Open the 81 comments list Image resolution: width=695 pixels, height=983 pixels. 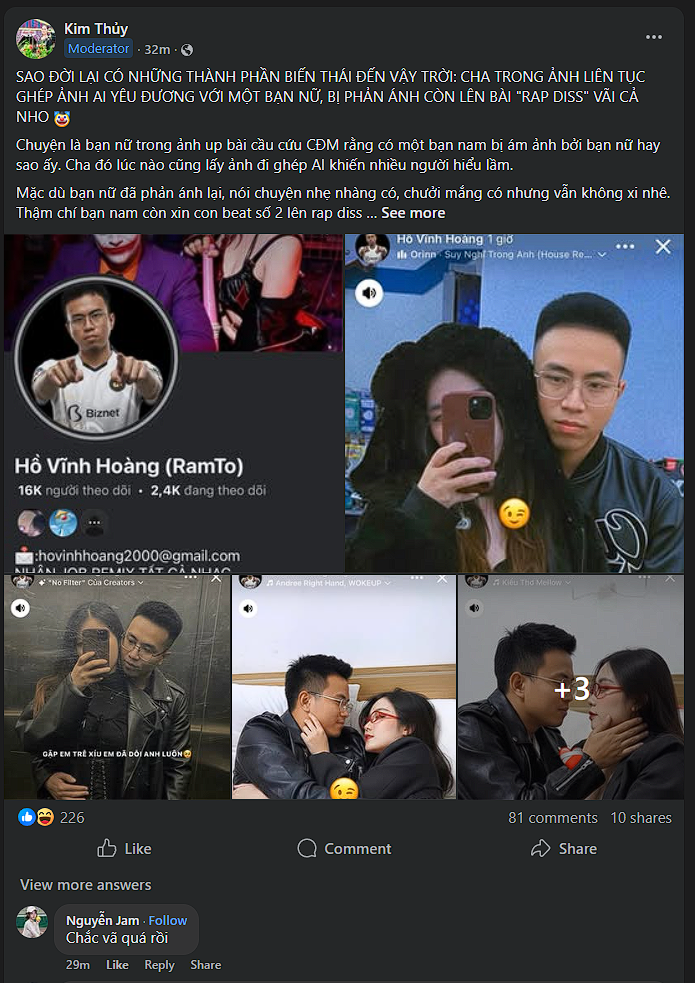(552, 817)
